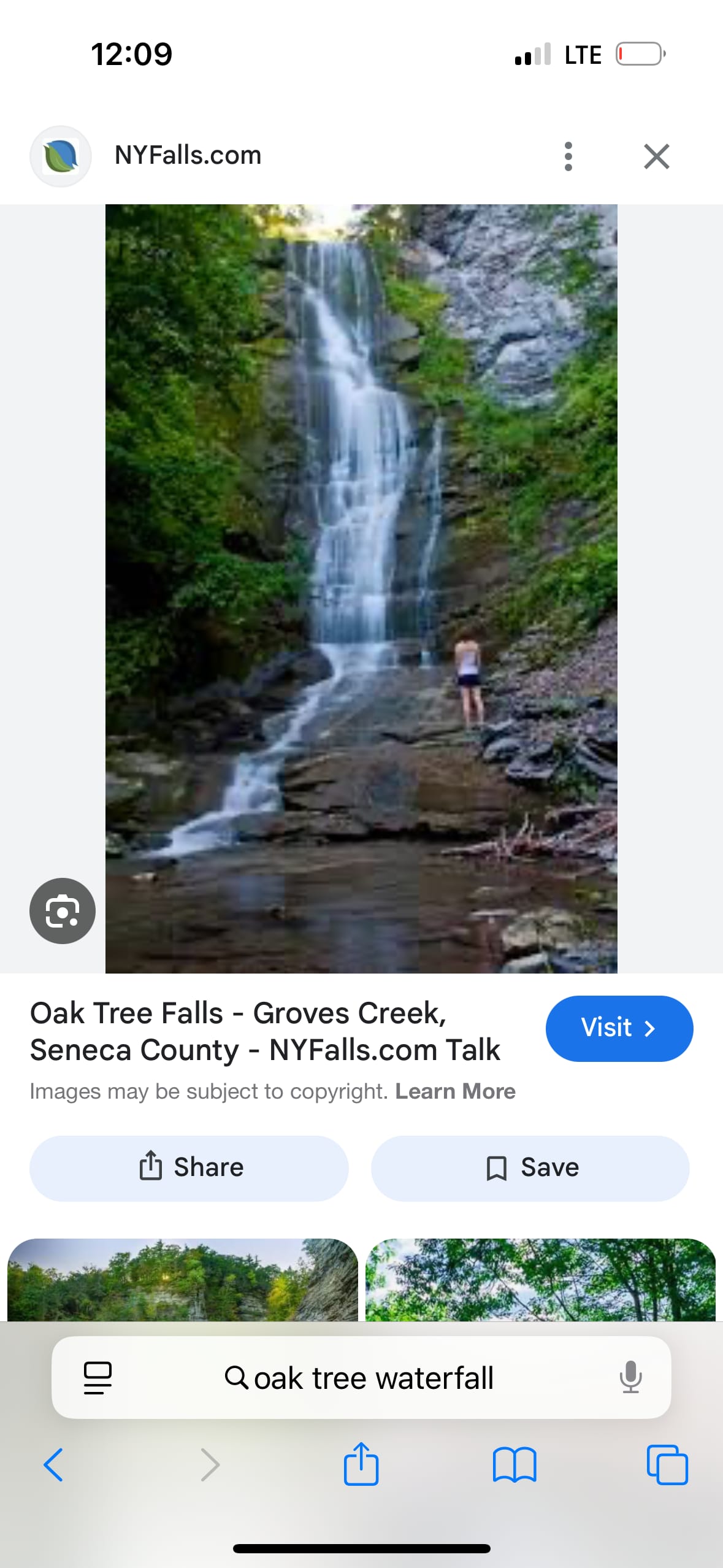Close the image preview
This screenshot has height=1568, width=723.
[x=656, y=156]
